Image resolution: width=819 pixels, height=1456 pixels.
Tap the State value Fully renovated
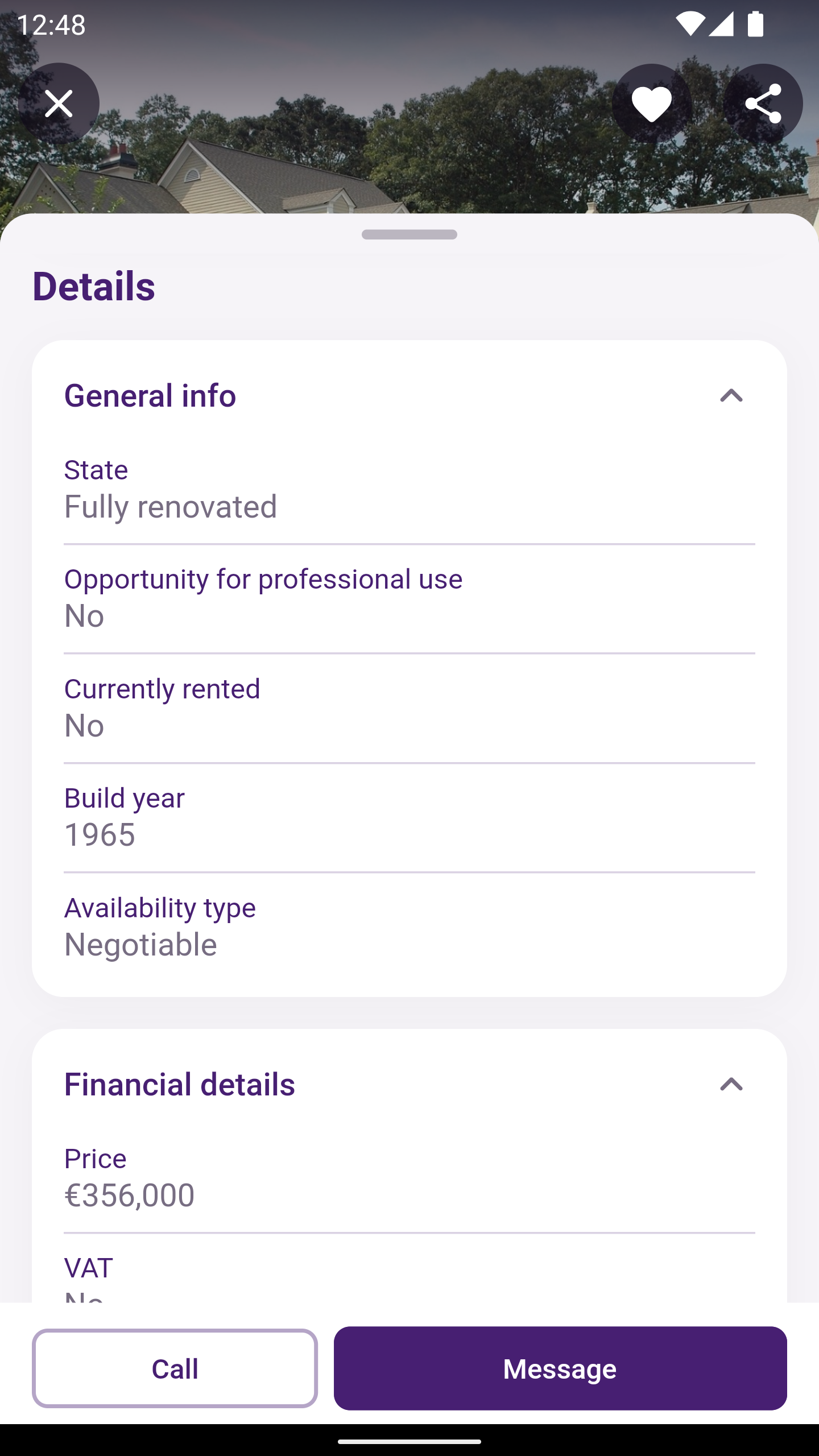click(171, 506)
